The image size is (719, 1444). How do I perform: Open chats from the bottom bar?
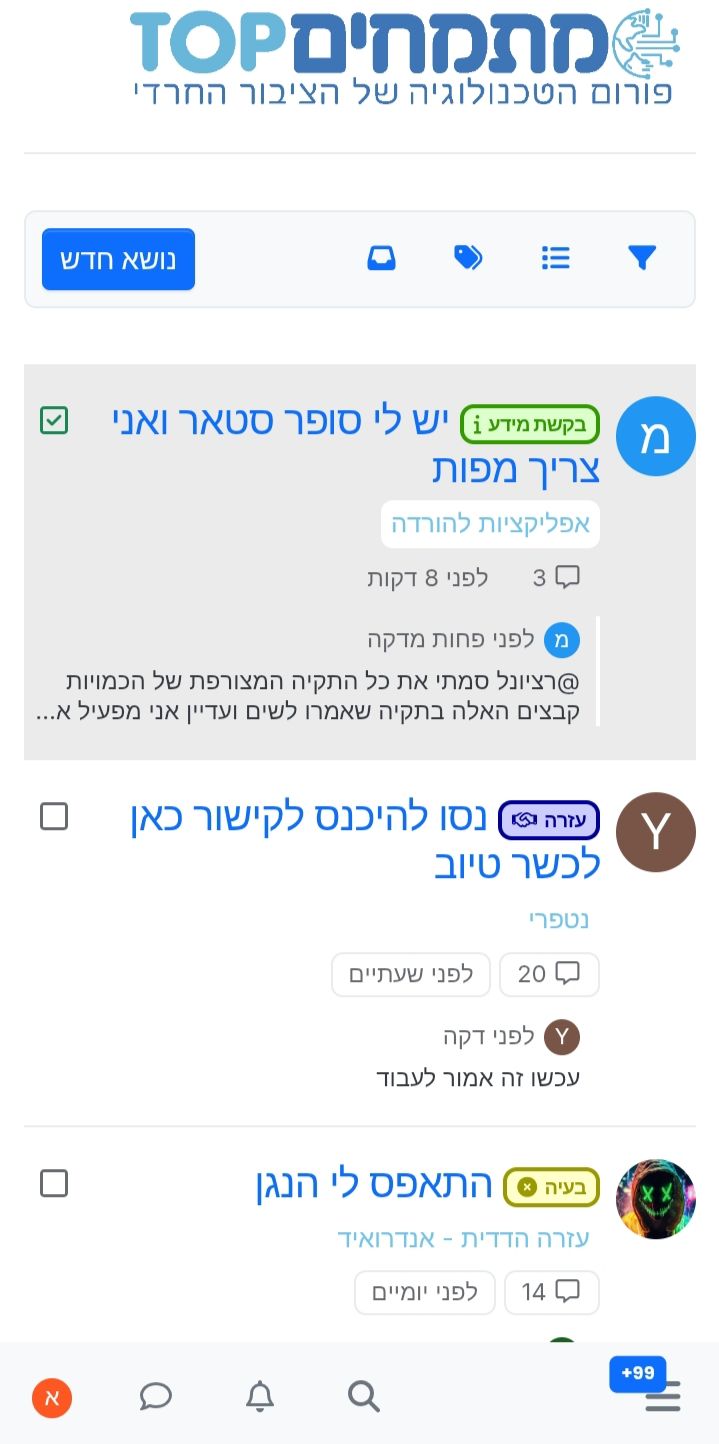point(156,1396)
